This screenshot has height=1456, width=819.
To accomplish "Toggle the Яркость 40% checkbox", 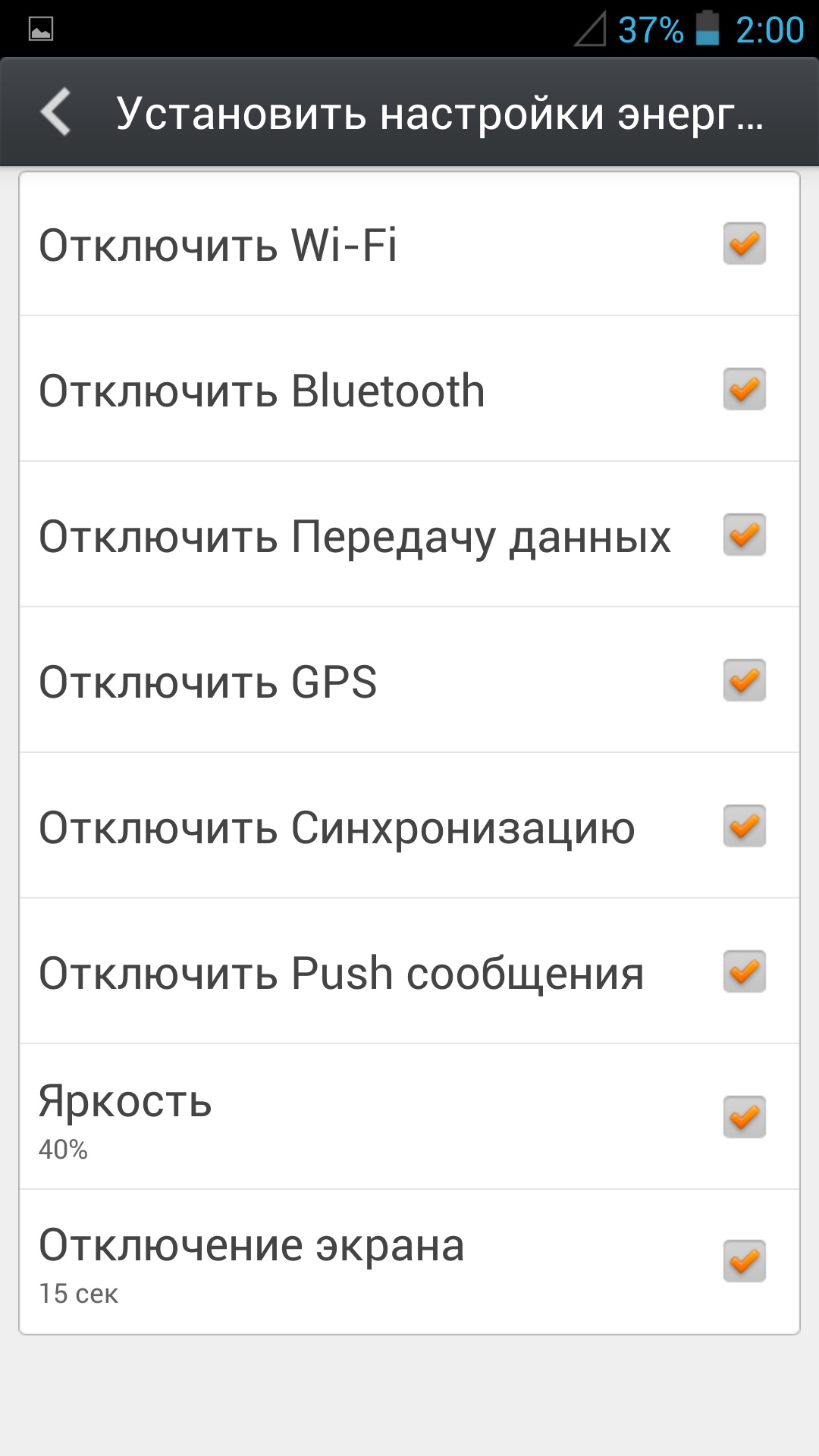I will 744,1117.
